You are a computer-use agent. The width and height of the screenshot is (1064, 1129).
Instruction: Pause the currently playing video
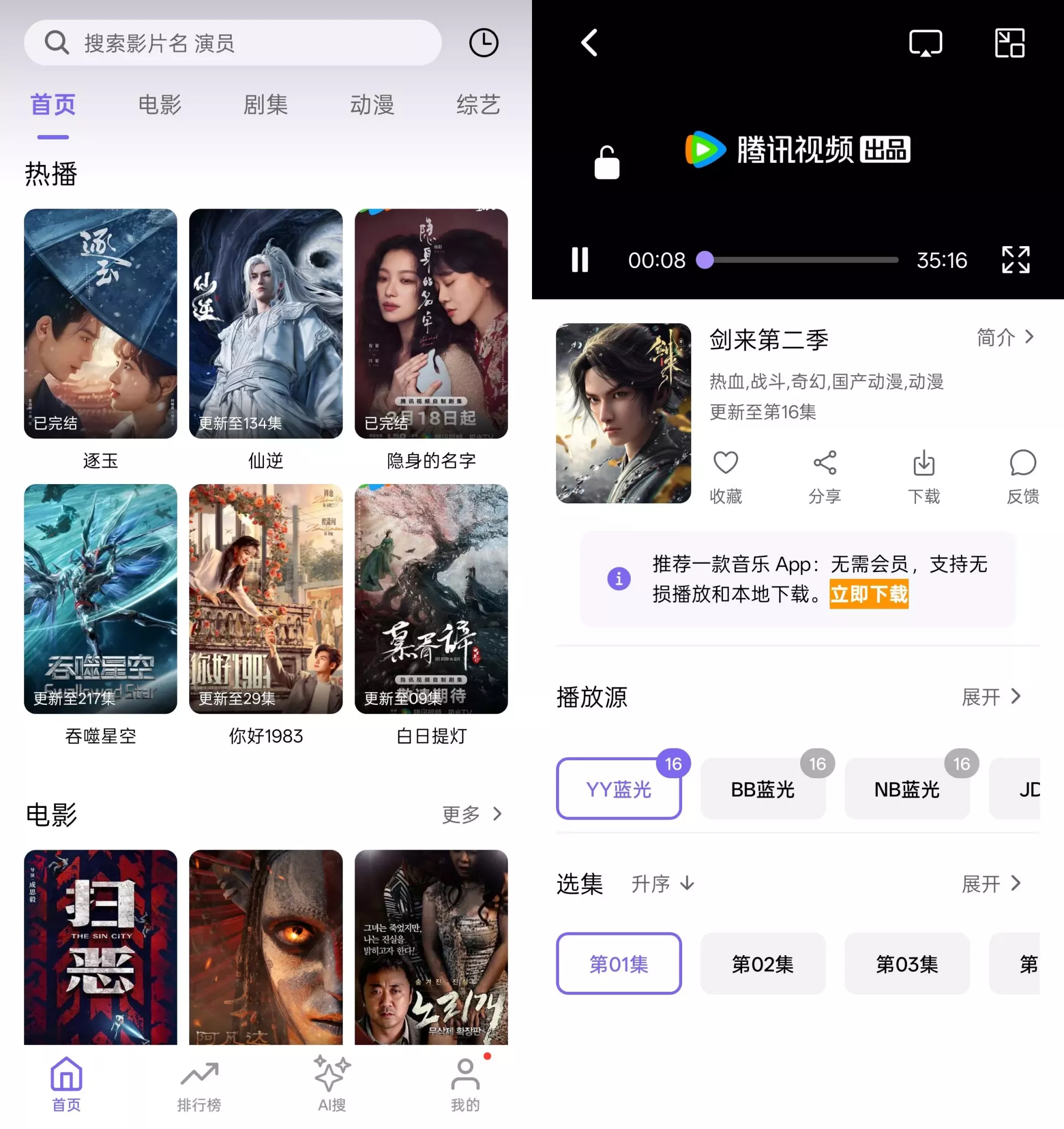click(x=579, y=260)
